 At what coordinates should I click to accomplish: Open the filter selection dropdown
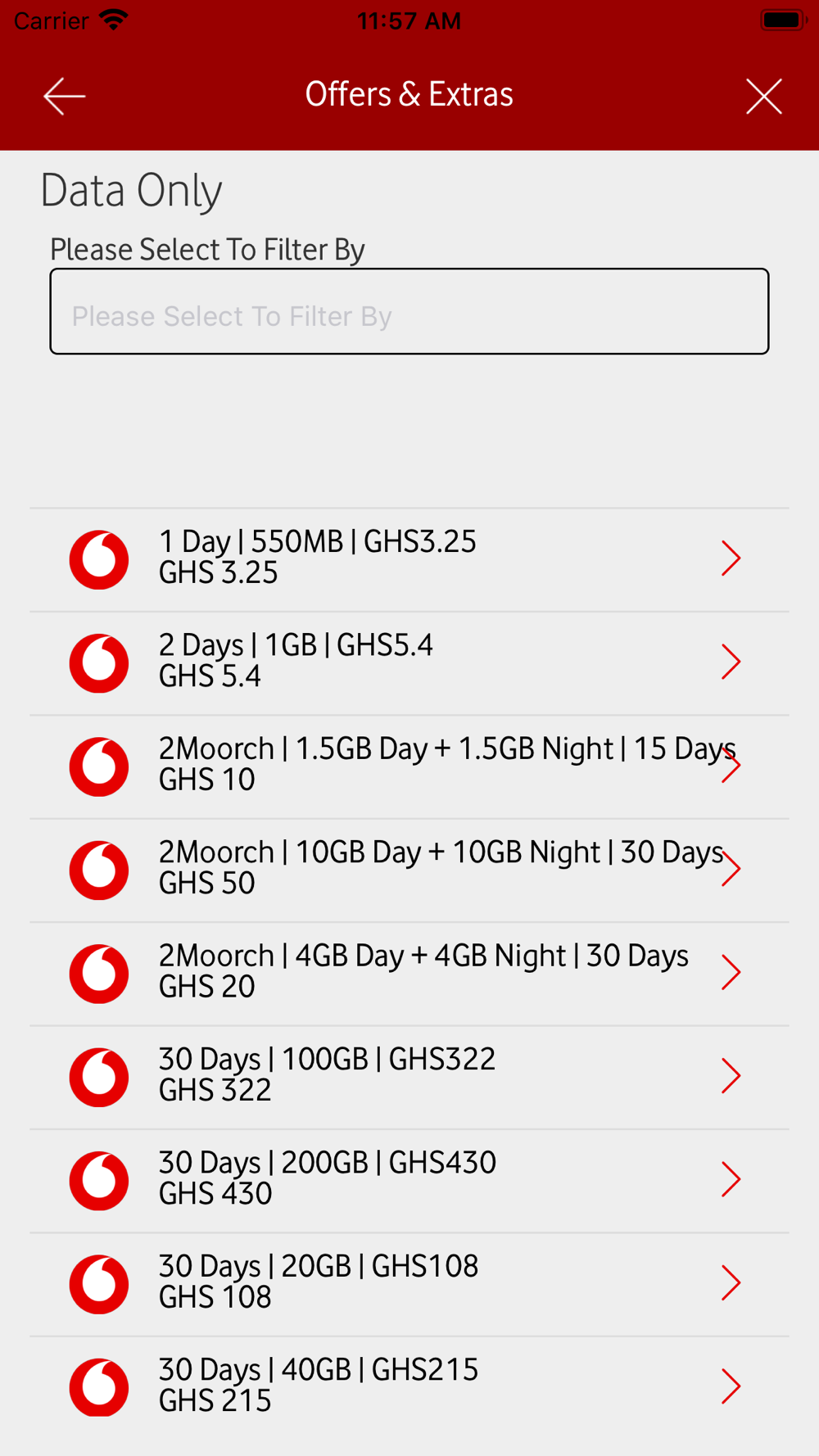click(409, 311)
